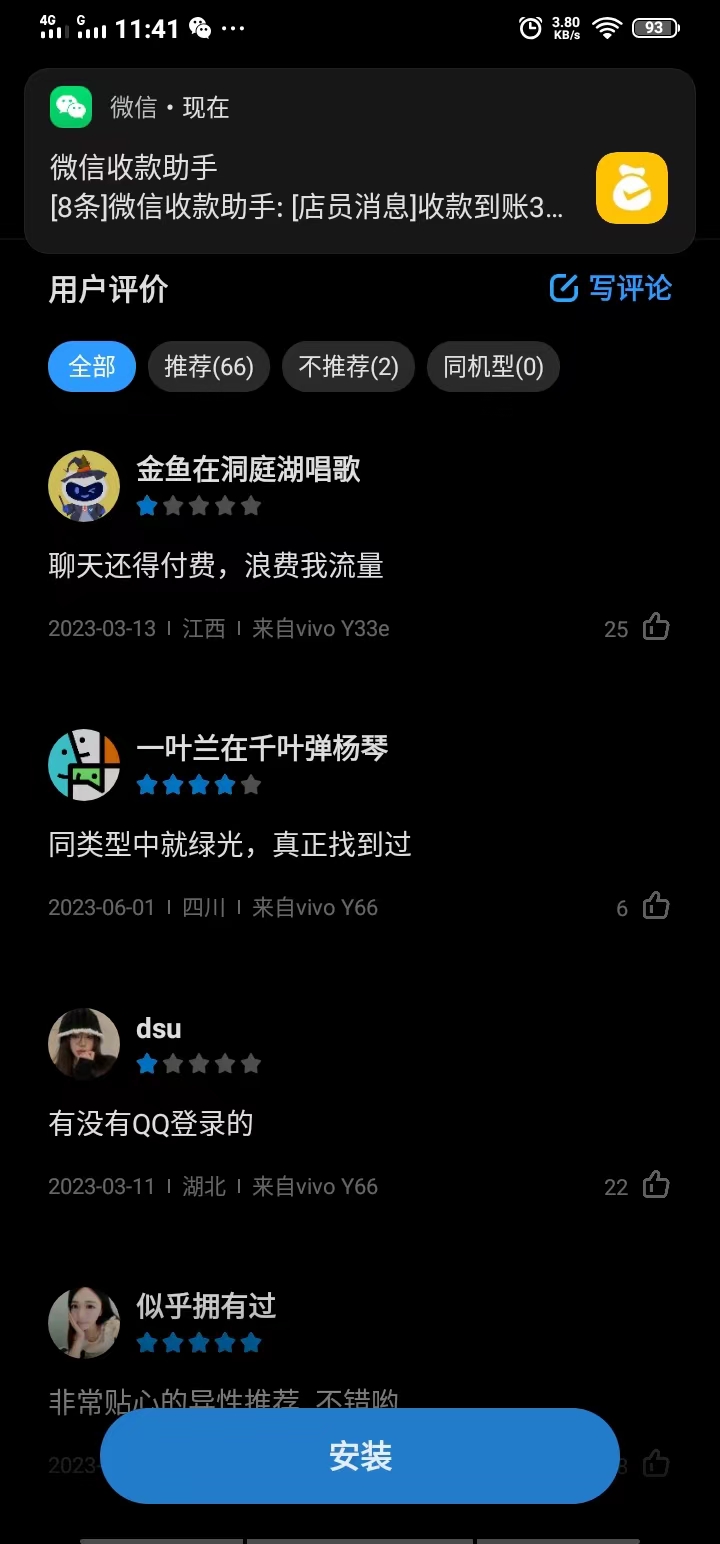Enable the 同机型(0) filter
The width and height of the screenshot is (720, 1544).
pos(493,366)
